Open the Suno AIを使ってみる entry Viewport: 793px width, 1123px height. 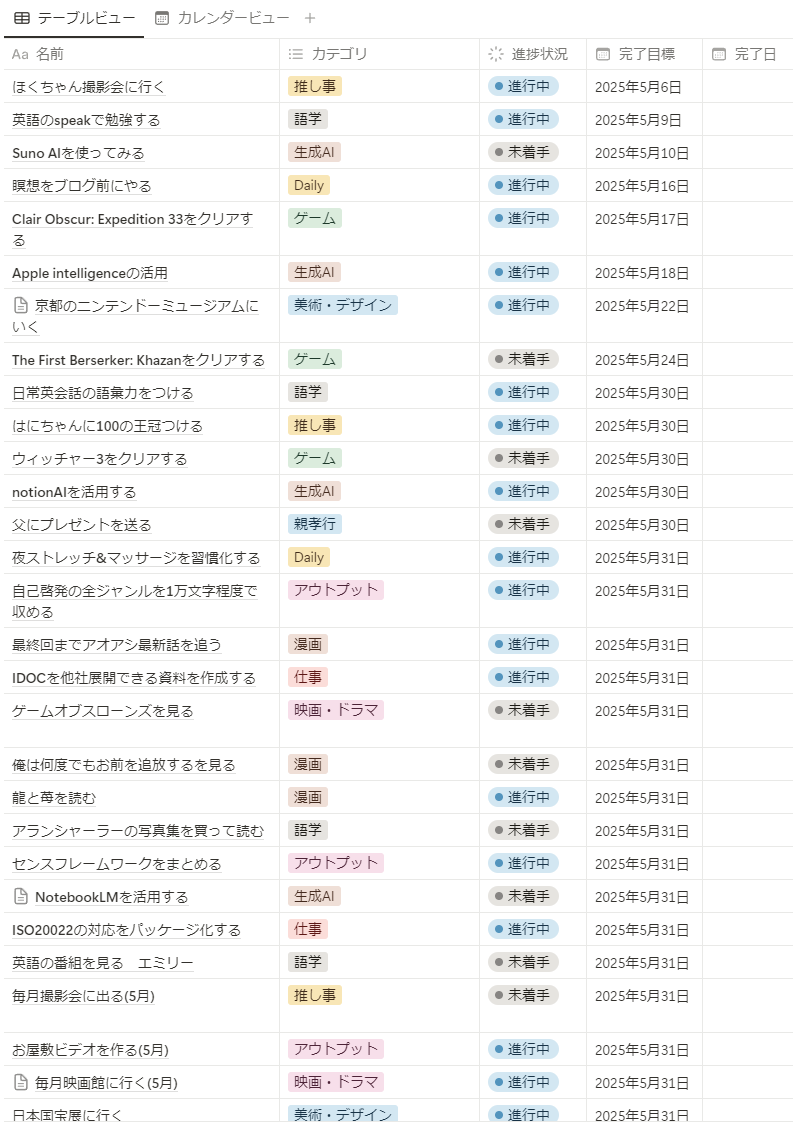pyautogui.click(x=78, y=153)
